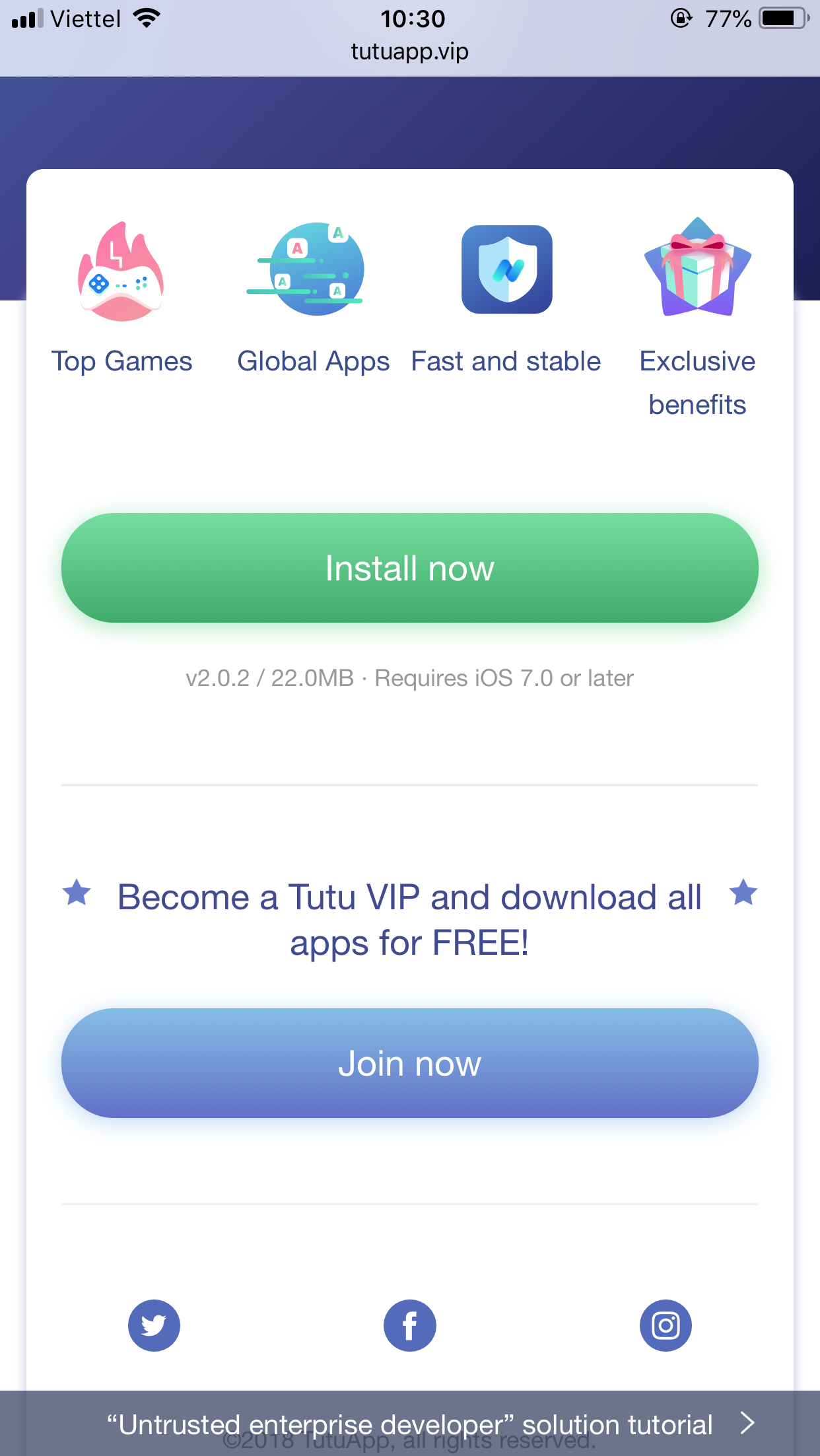Visit the Facebook page icon
This screenshot has height=1456, width=820.
409,1325
